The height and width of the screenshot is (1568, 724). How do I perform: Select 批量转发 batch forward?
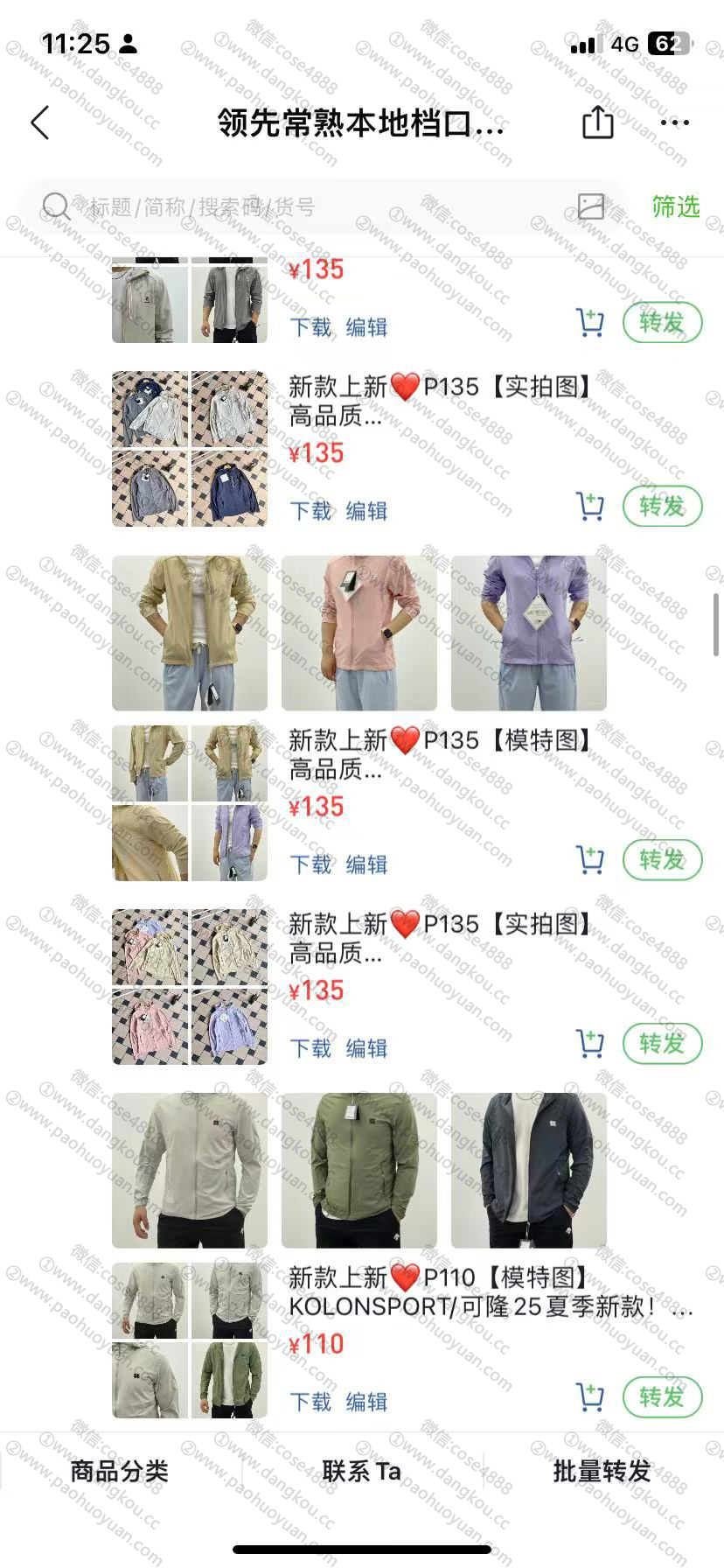pos(602,1471)
